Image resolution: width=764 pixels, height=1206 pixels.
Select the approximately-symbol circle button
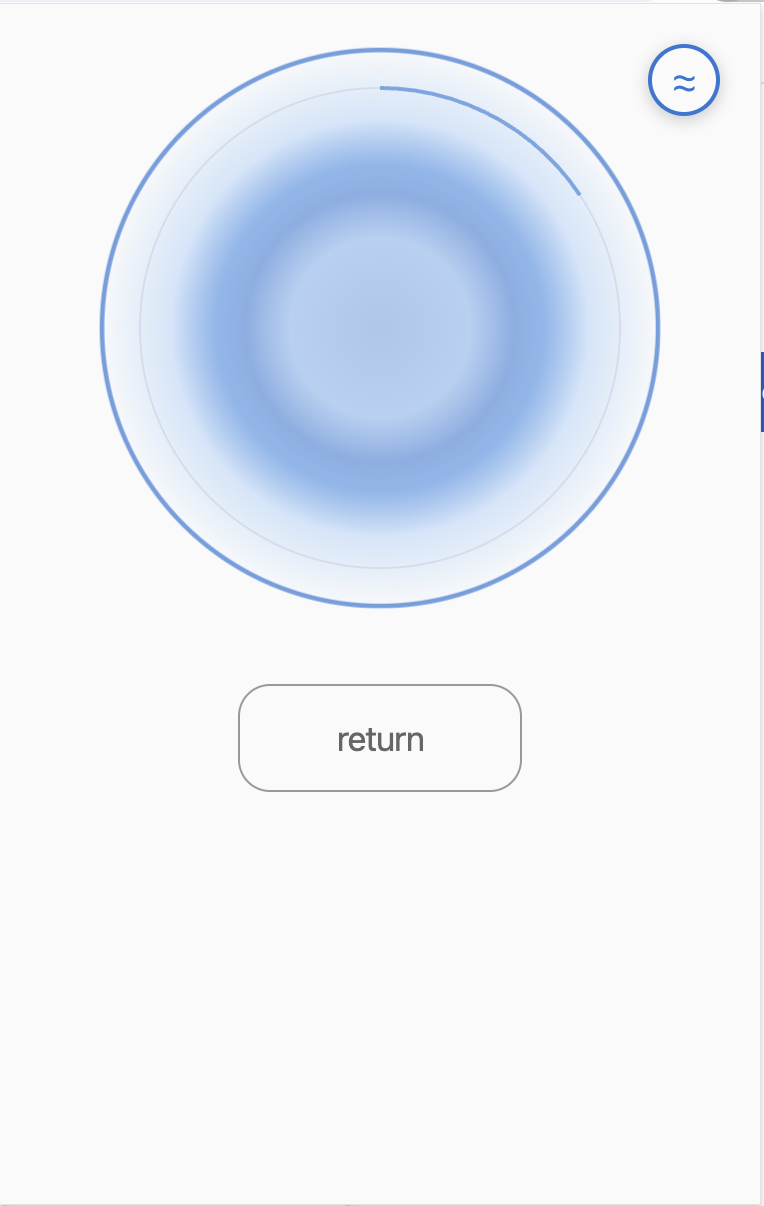pyautogui.click(x=684, y=80)
